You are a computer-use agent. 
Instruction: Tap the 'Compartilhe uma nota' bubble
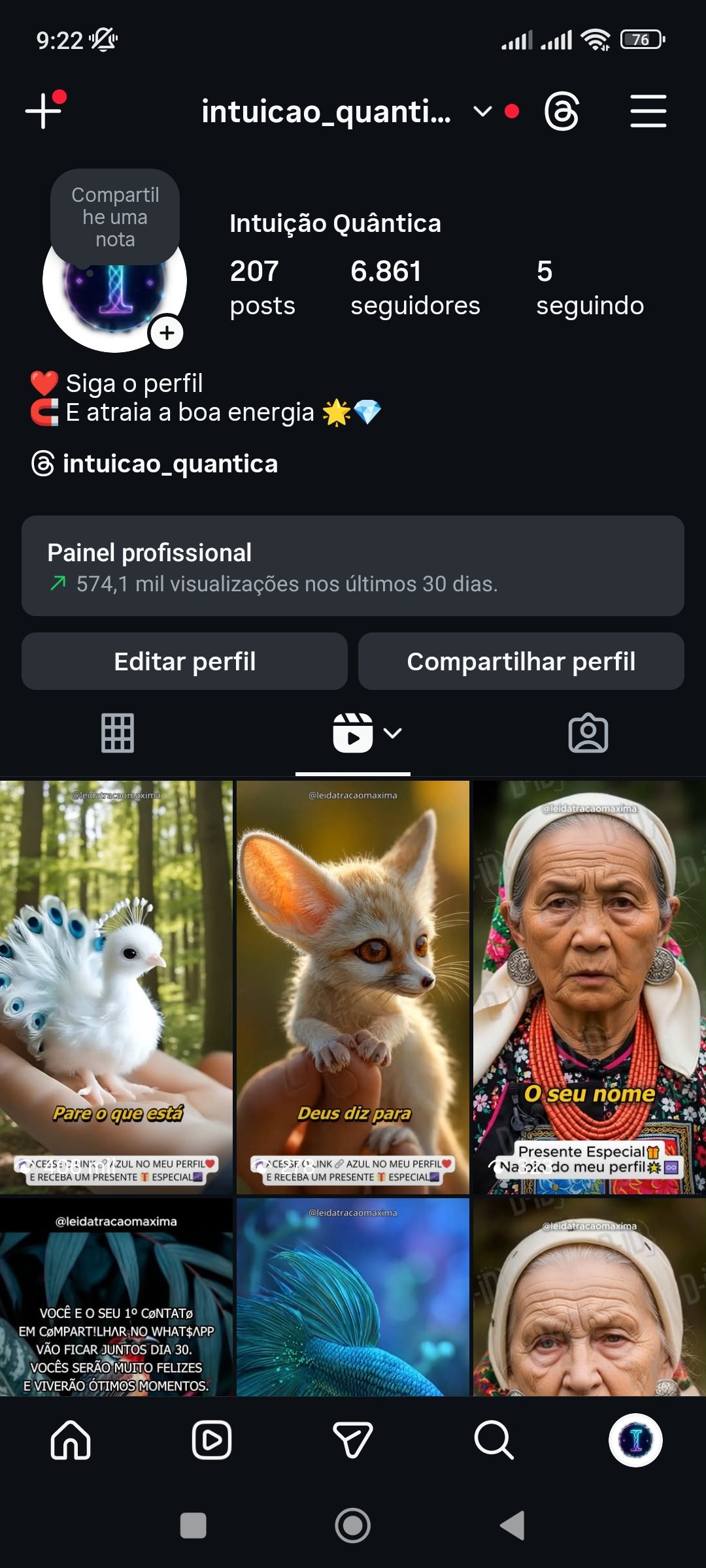point(115,217)
